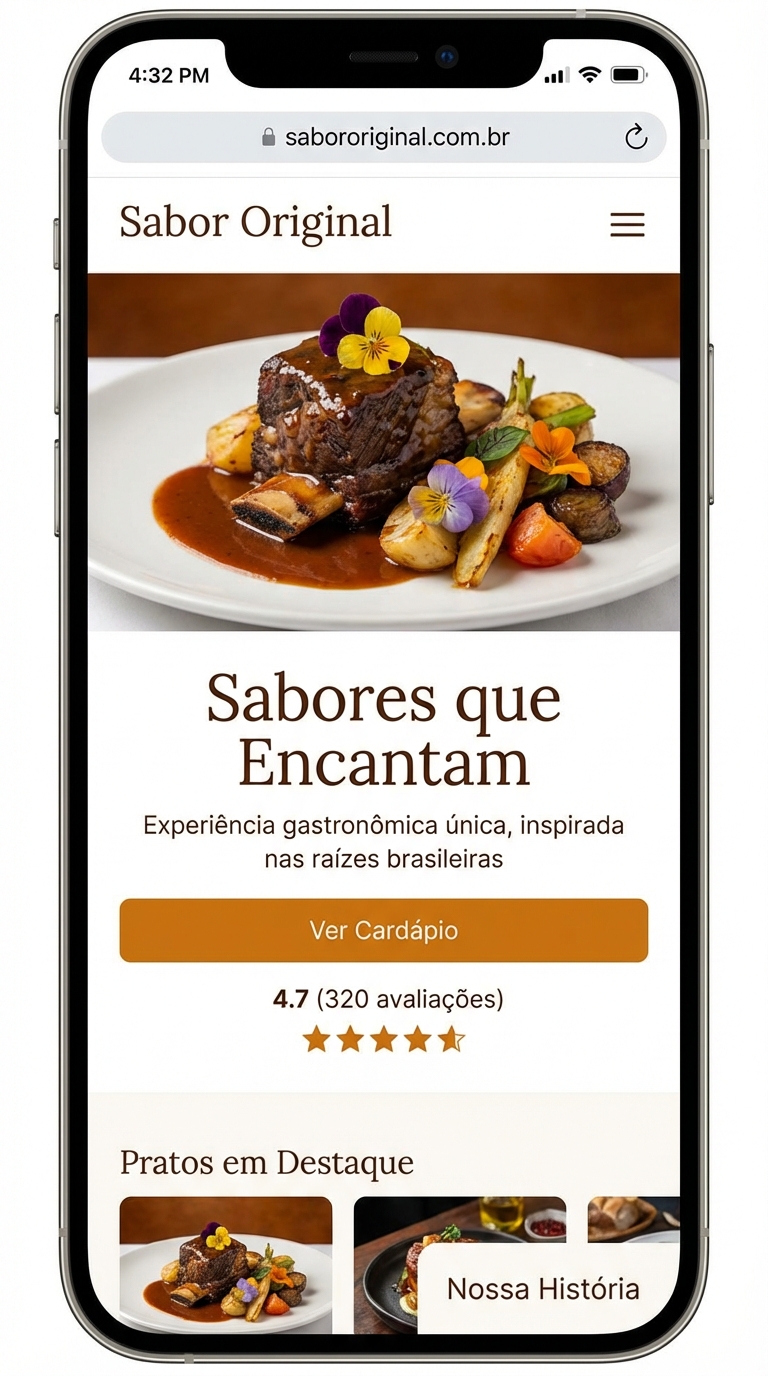Tap the hero image of the plated beef
This screenshot has width=768, height=1376.
pos(383,450)
